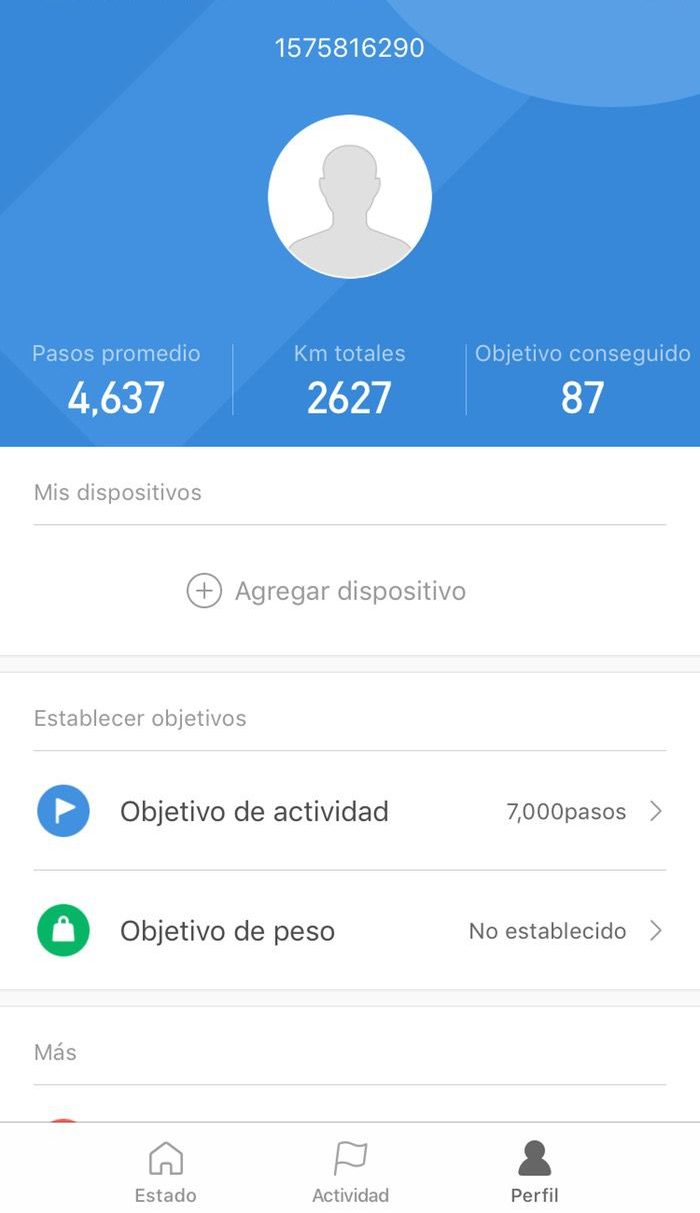Switch to the Estado tab
Image resolution: width=700 pixels, height=1213 pixels.
click(x=166, y=1172)
